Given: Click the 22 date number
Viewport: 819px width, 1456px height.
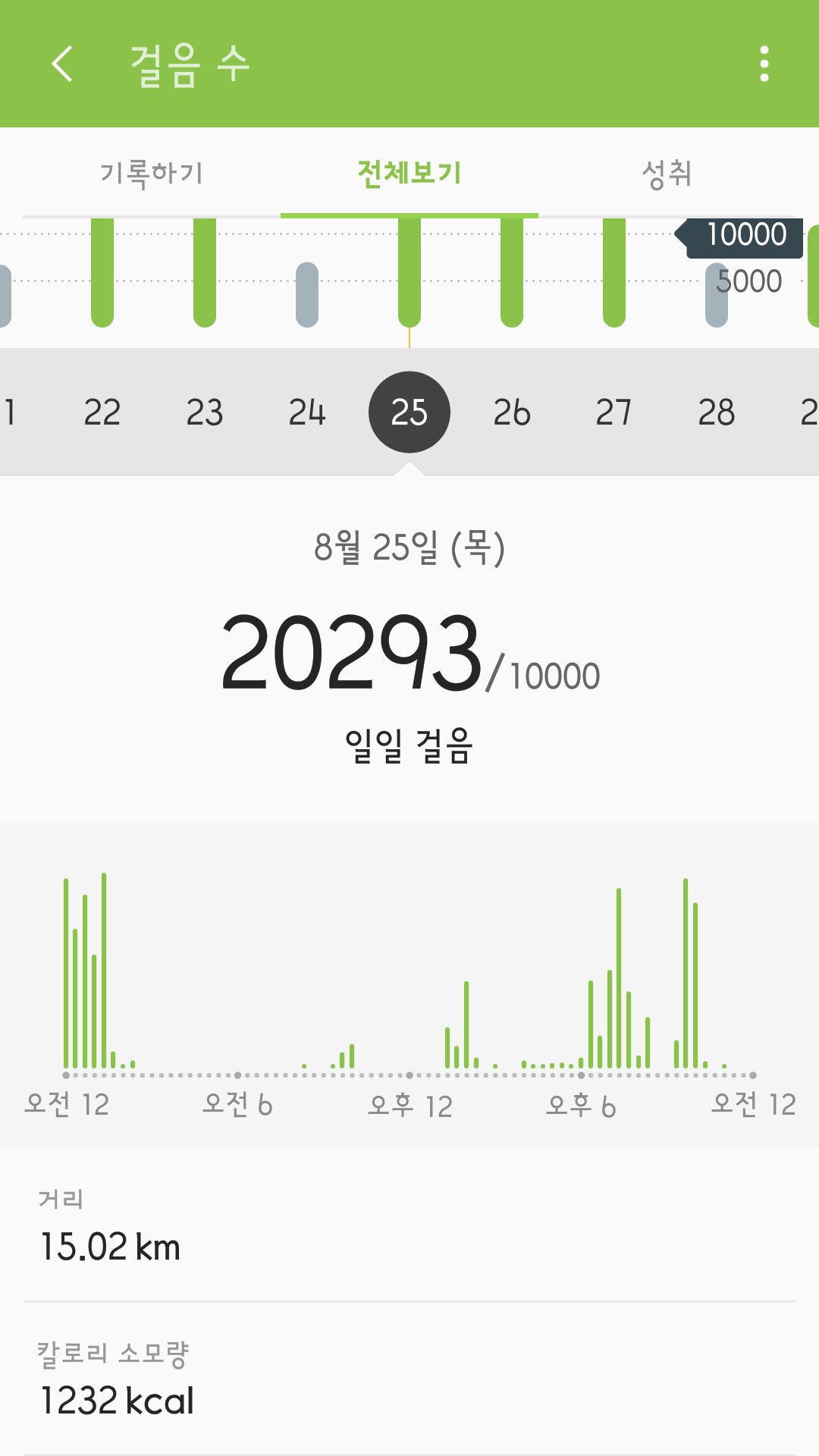Looking at the screenshot, I should [x=104, y=412].
